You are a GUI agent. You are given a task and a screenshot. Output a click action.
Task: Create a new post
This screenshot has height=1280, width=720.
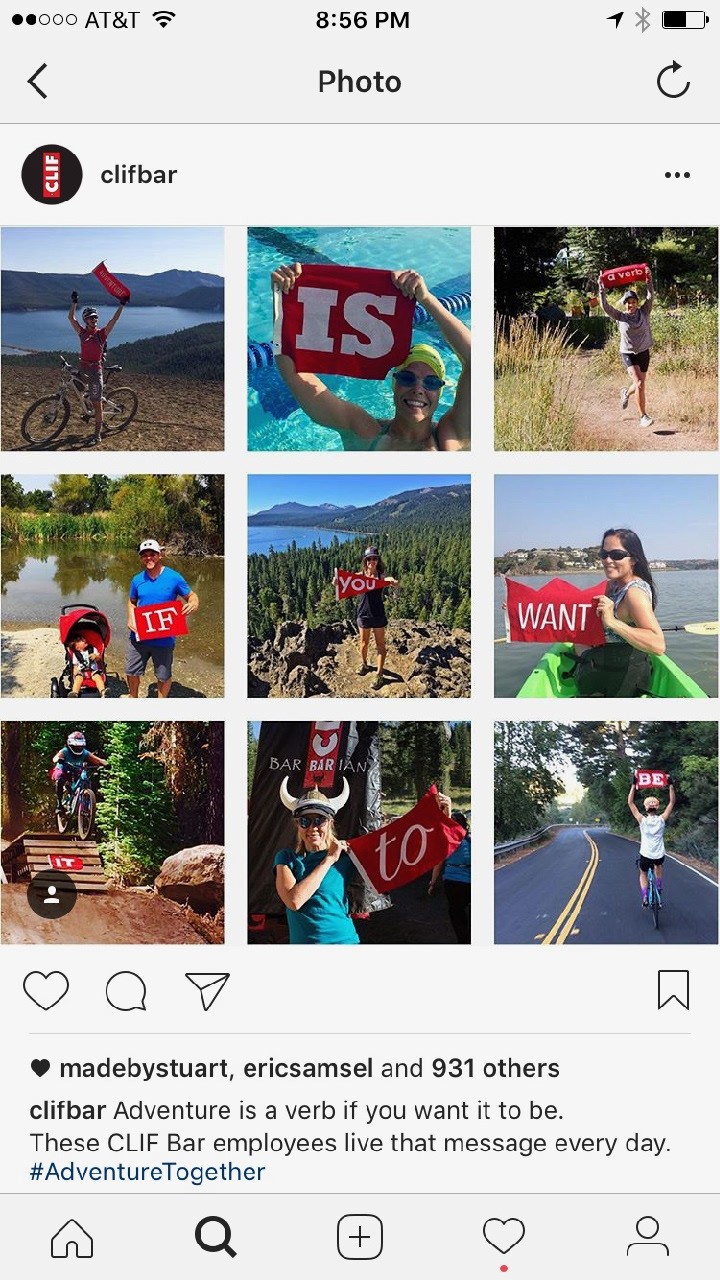pyautogui.click(x=360, y=1238)
